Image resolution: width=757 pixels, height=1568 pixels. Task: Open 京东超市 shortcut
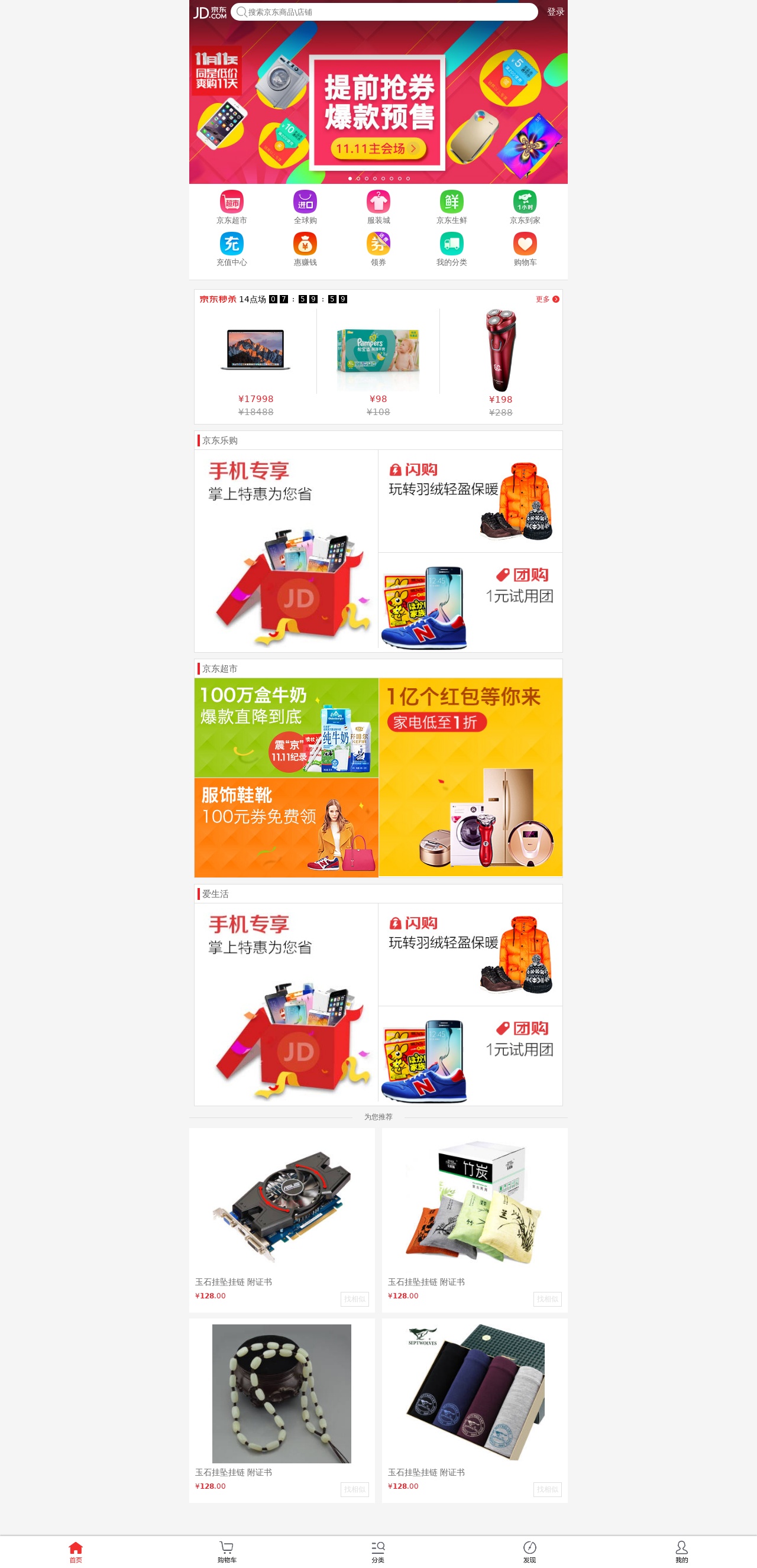point(231,206)
